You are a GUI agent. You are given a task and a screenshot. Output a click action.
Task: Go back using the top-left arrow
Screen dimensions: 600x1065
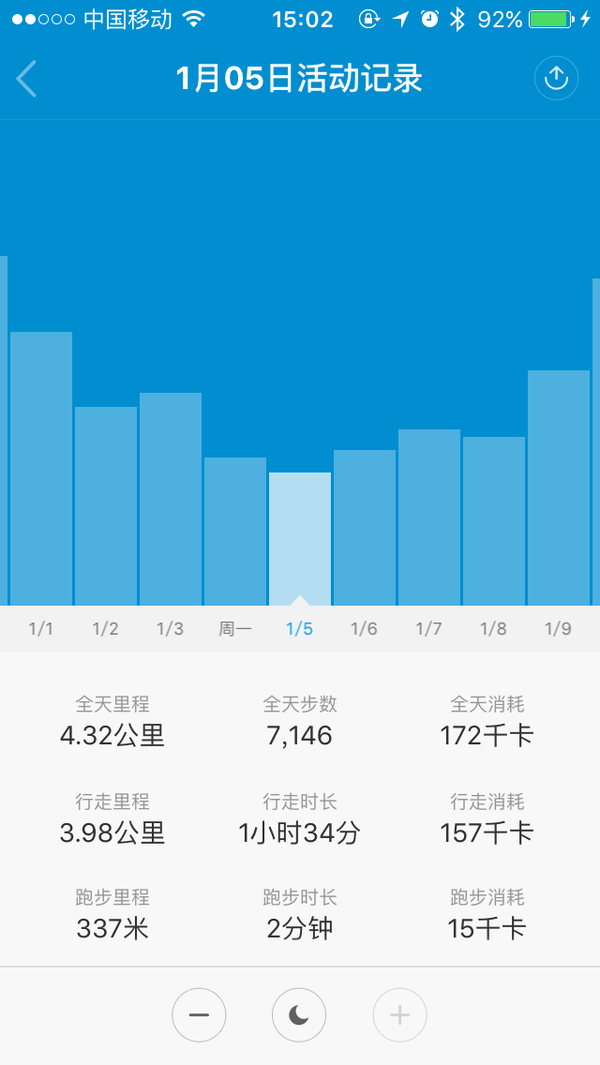(26, 79)
